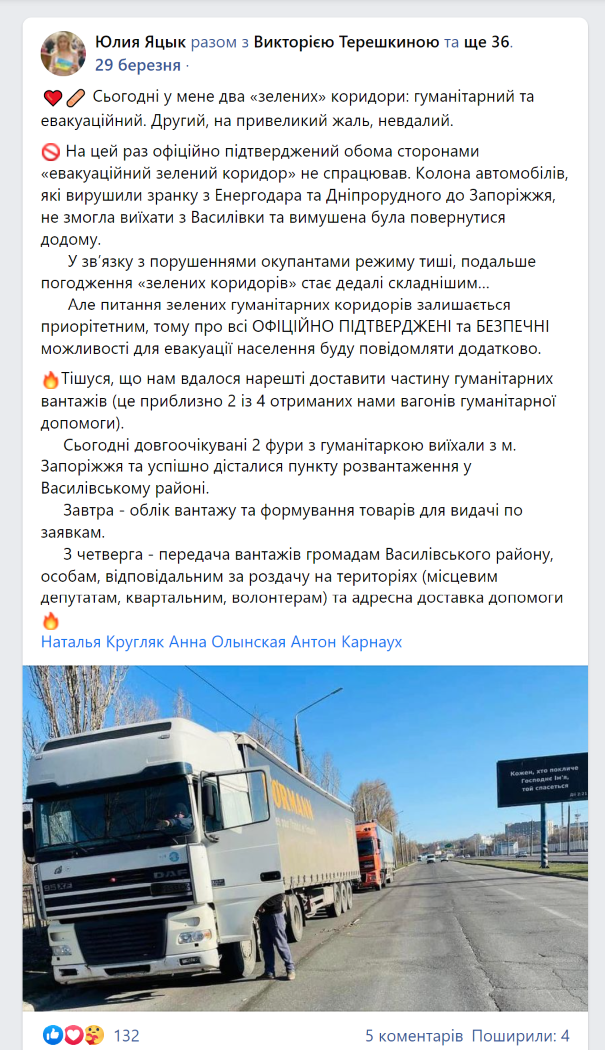Open the 5 коментарів thread

tap(413, 1035)
